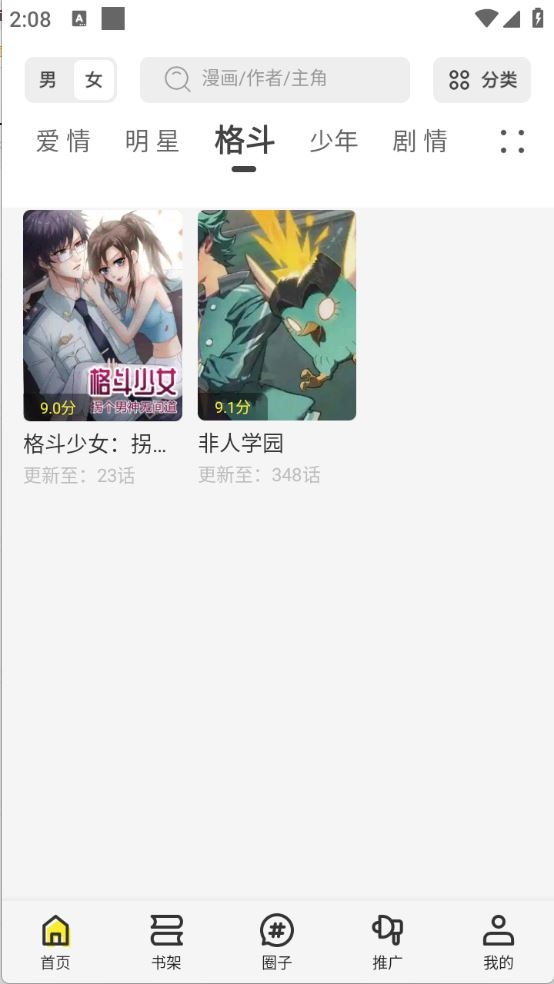Go to the 我的 profile tab

[x=498, y=942]
